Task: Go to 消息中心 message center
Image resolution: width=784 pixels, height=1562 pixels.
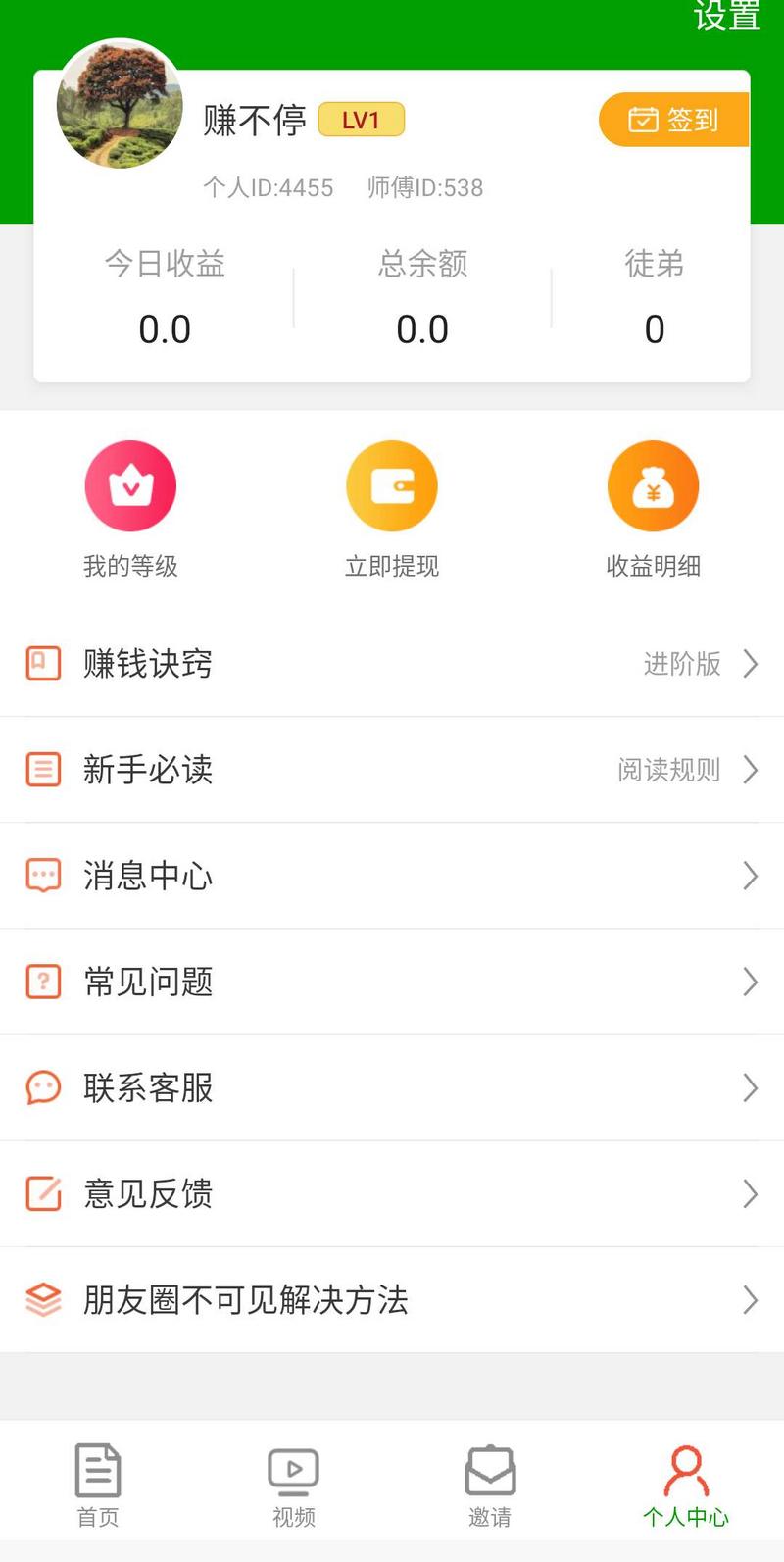Action: [x=392, y=876]
